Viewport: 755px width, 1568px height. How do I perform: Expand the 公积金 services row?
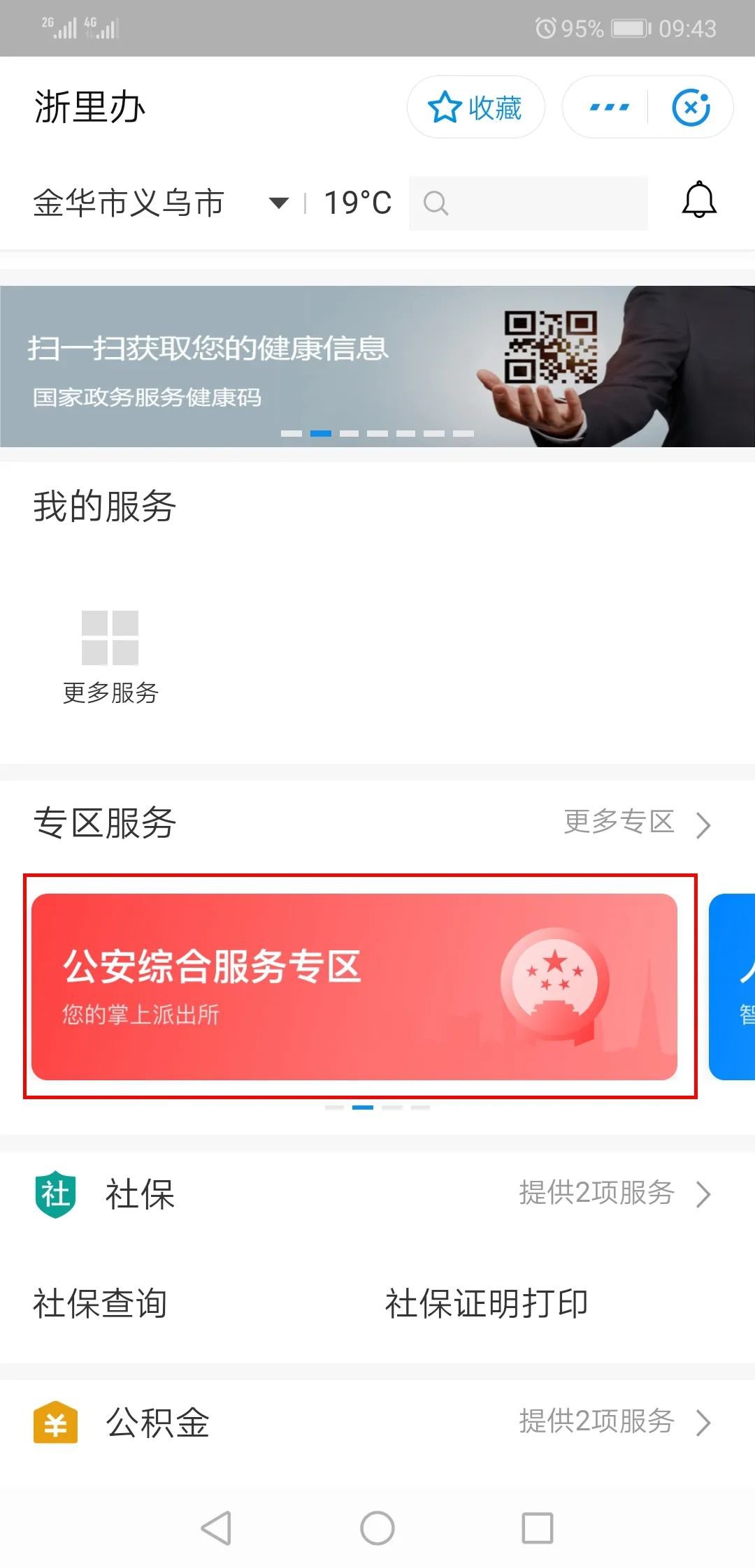[615, 1421]
